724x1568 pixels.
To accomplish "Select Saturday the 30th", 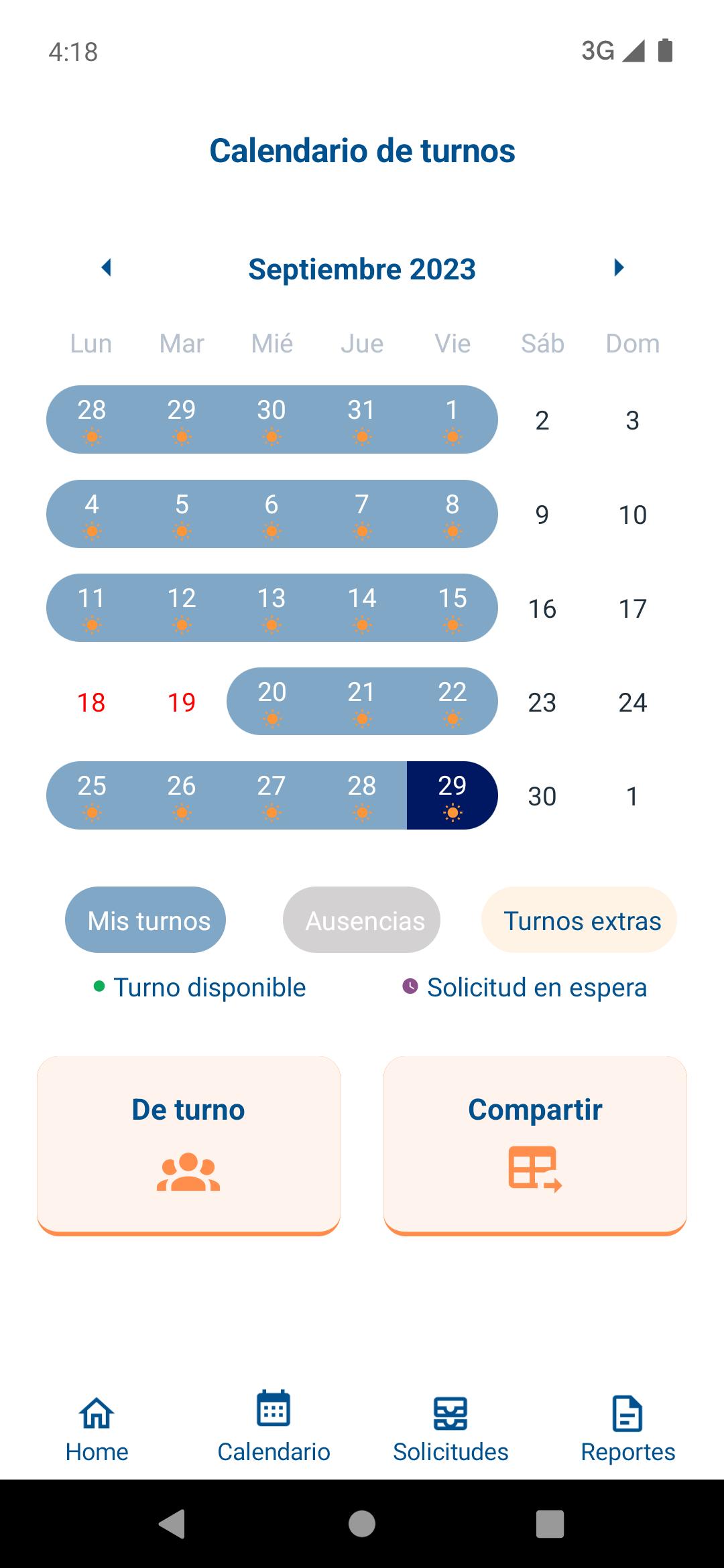I will [x=542, y=796].
